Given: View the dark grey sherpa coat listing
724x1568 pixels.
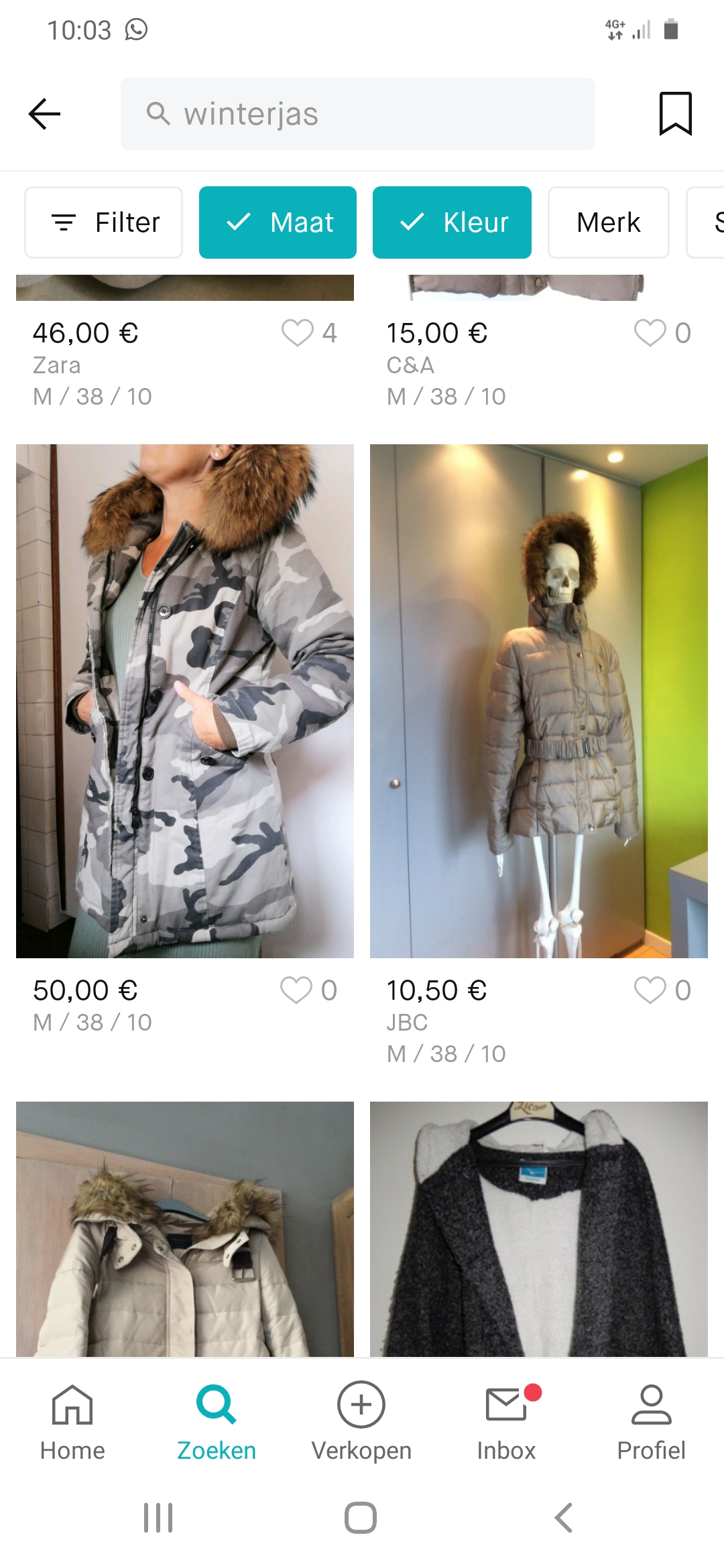Looking at the screenshot, I should (539, 1230).
